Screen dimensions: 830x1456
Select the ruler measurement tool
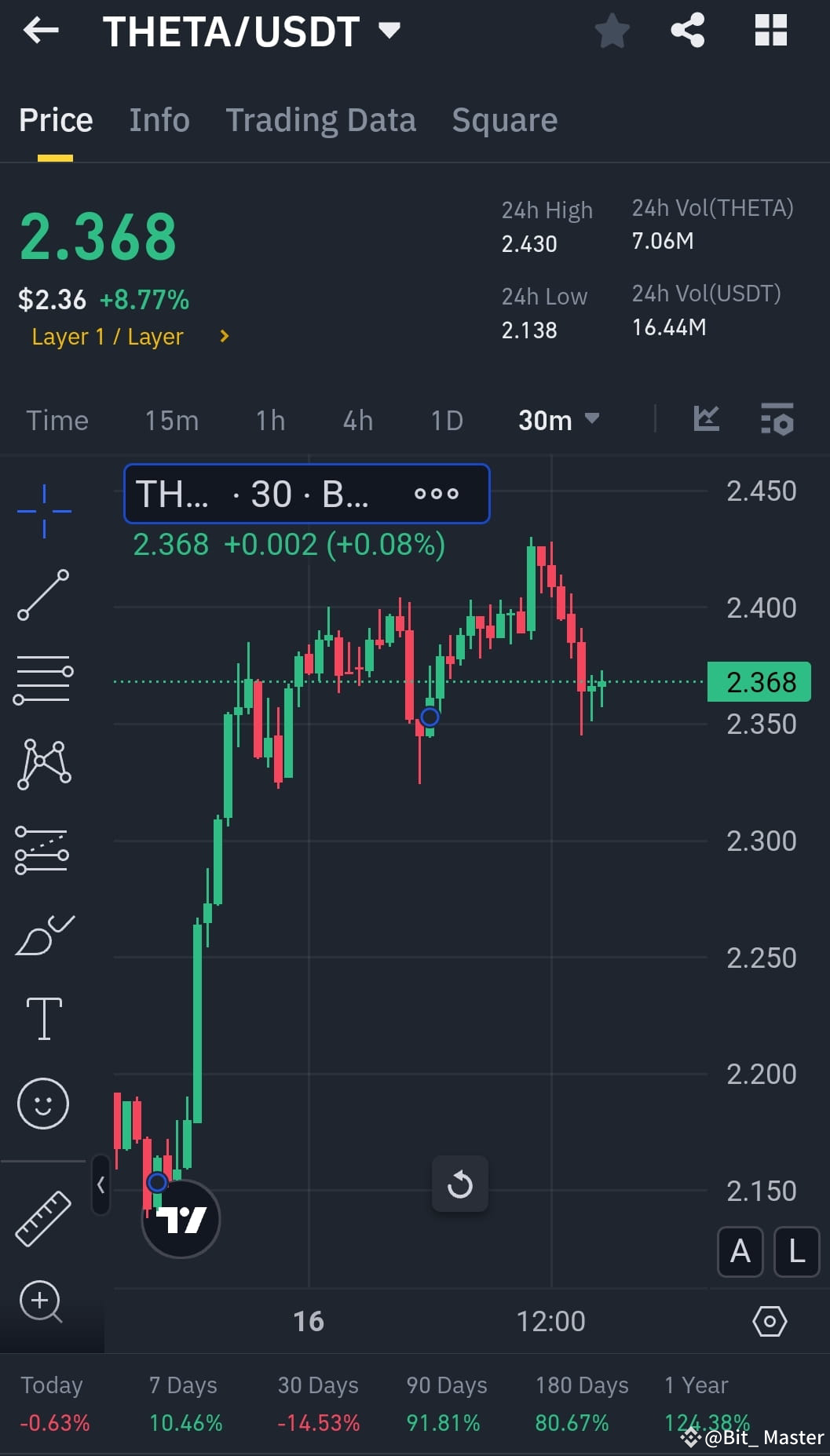click(43, 1217)
